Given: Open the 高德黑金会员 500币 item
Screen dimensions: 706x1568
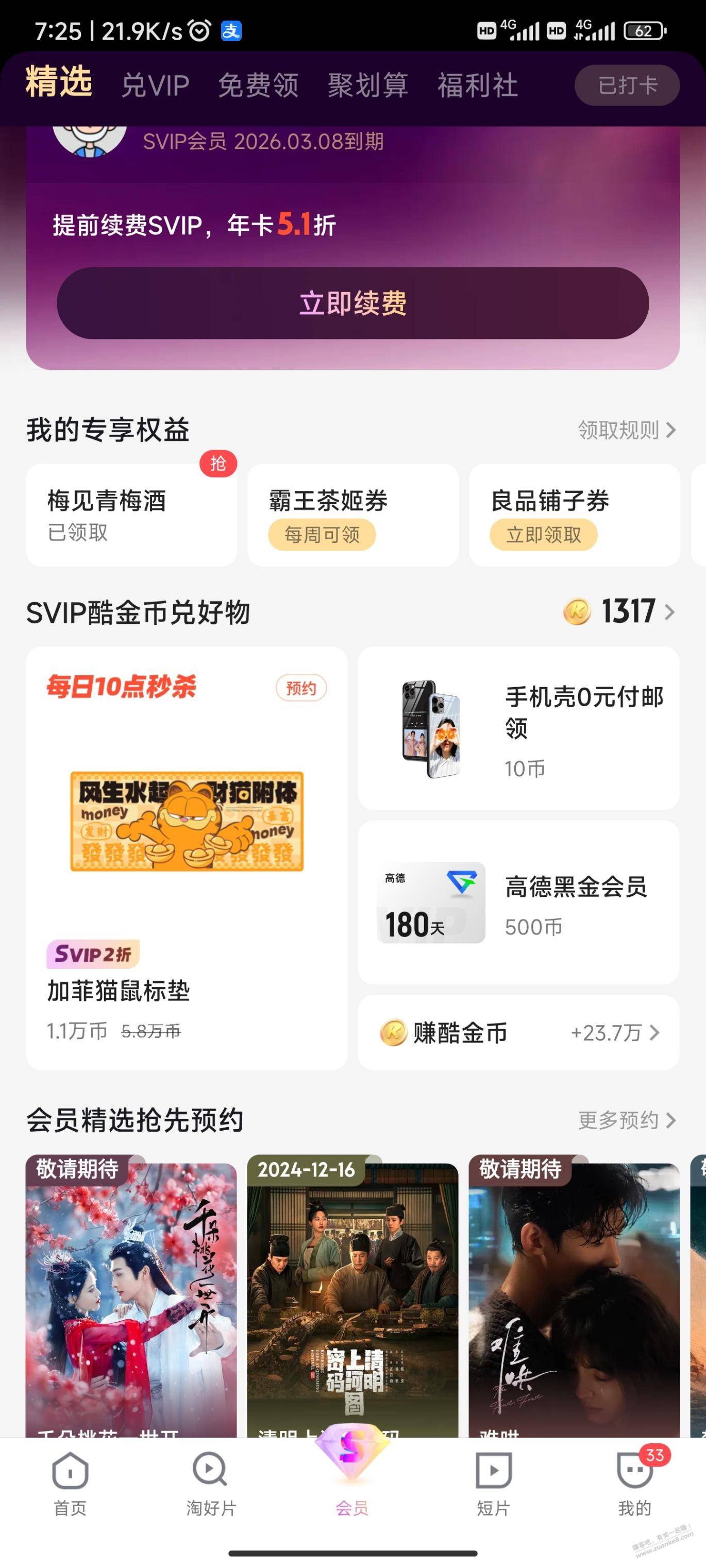Looking at the screenshot, I should [x=518, y=902].
